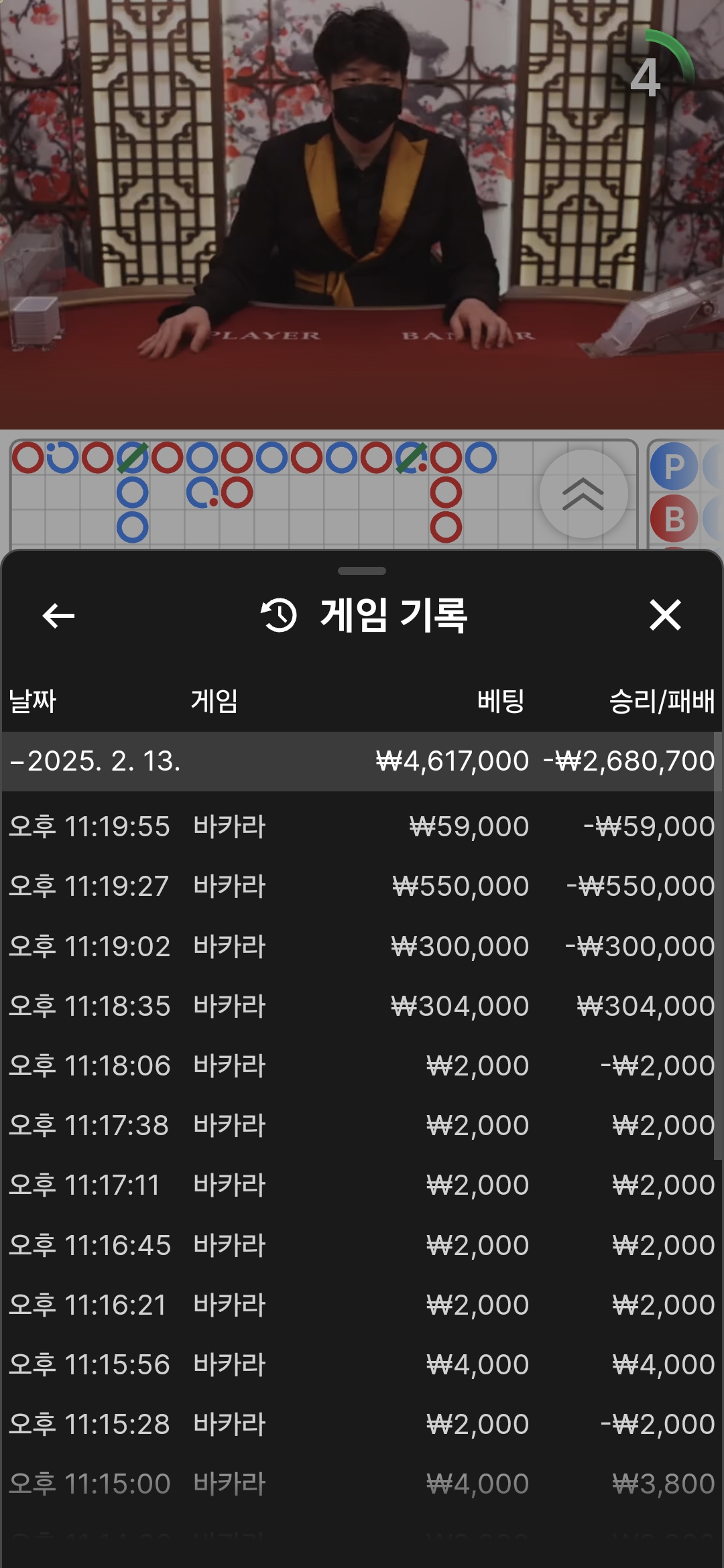Open the 11:15:56 ₩4,000 bet record
Screen dimensions: 724x1568
[362, 1364]
